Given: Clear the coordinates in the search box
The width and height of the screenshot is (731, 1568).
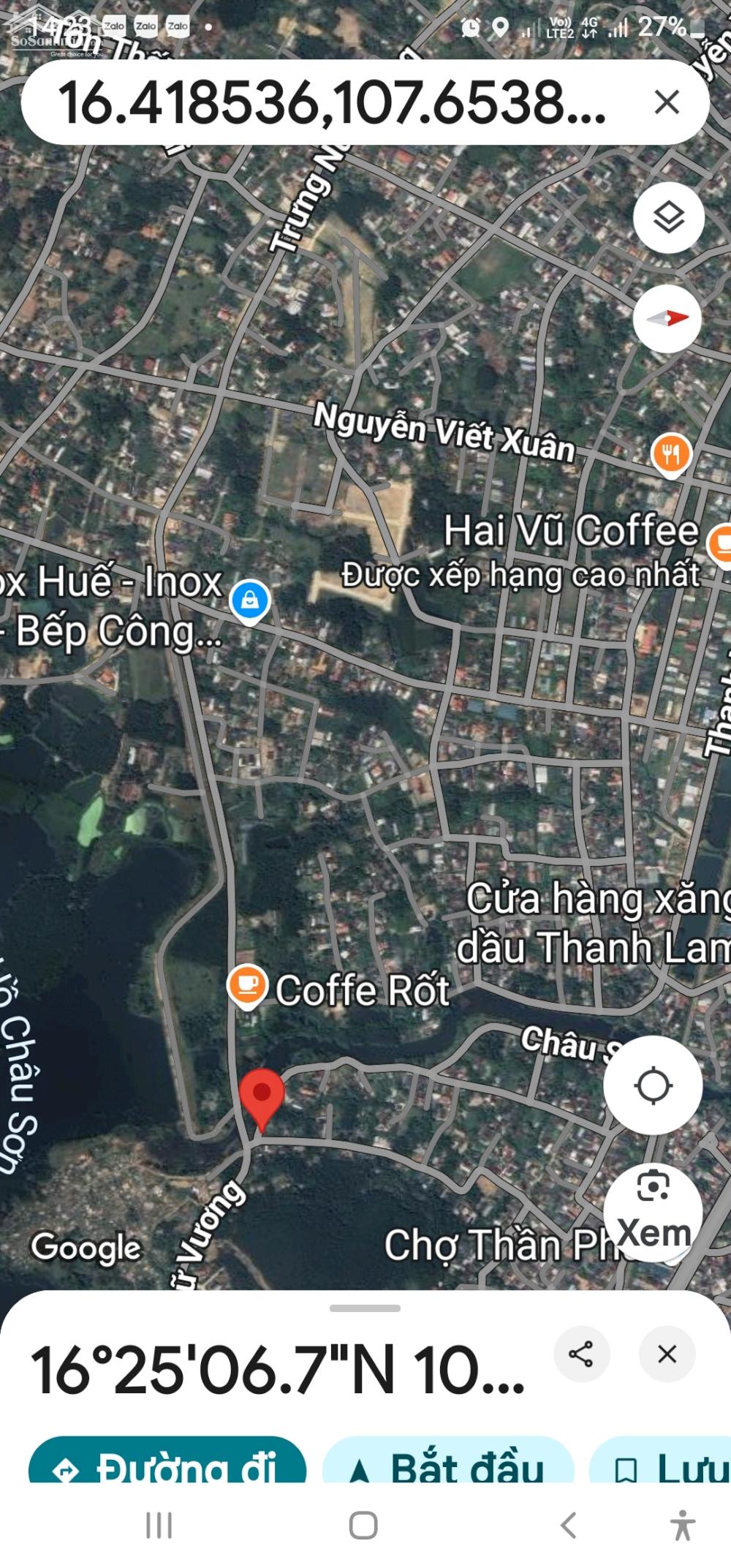Looking at the screenshot, I should tap(667, 102).
